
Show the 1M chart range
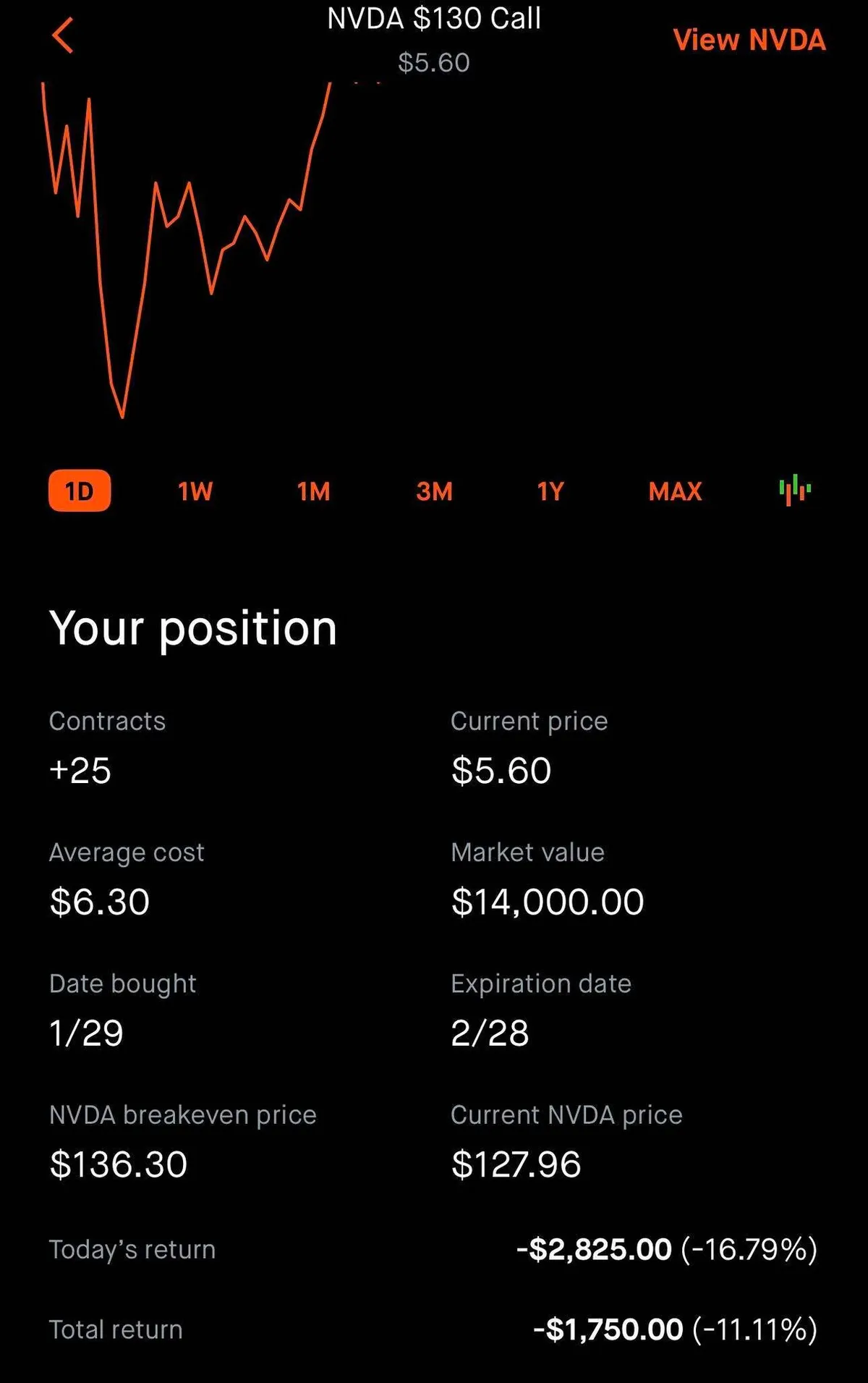tap(313, 491)
